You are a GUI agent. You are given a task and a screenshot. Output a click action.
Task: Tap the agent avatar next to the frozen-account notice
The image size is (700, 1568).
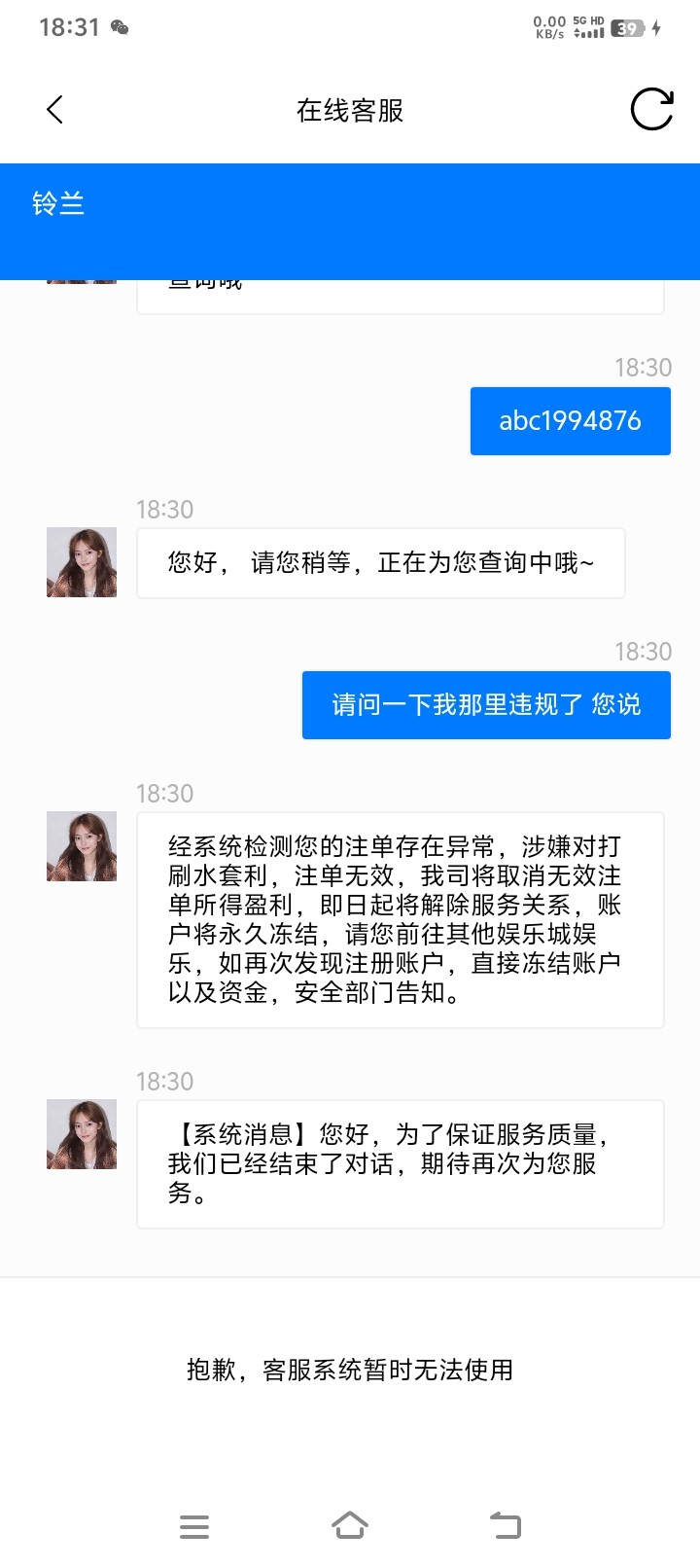pyautogui.click(x=81, y=845)
